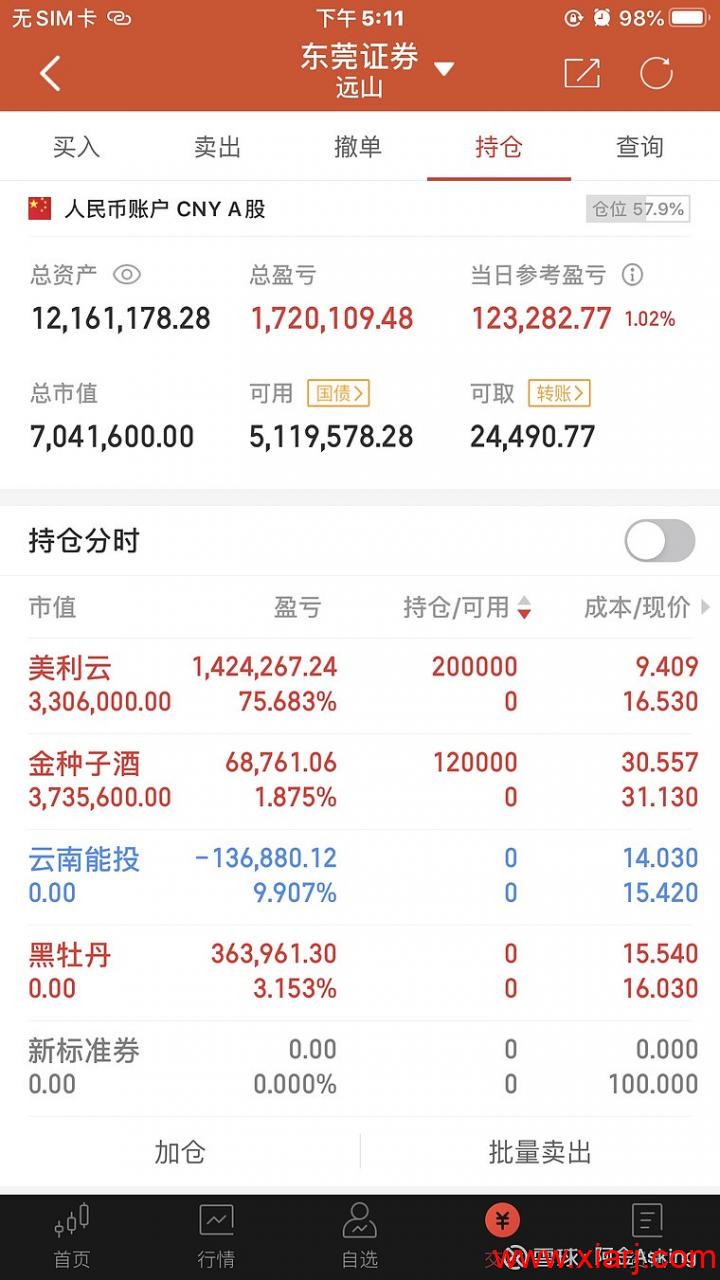Switch to the 卖出 tab
Screen dimensions: 720x1280
pos(217,147)
